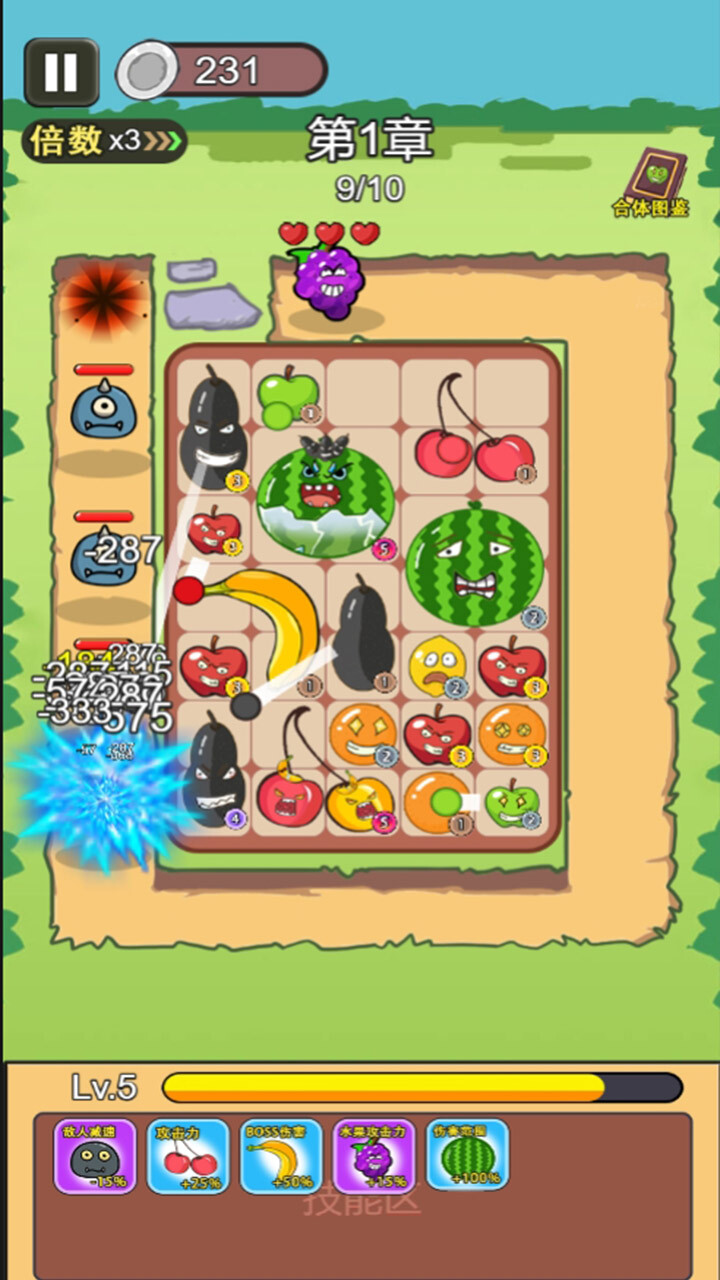
Task: Select the worried-face watermelon
Action: click(475, 565)
